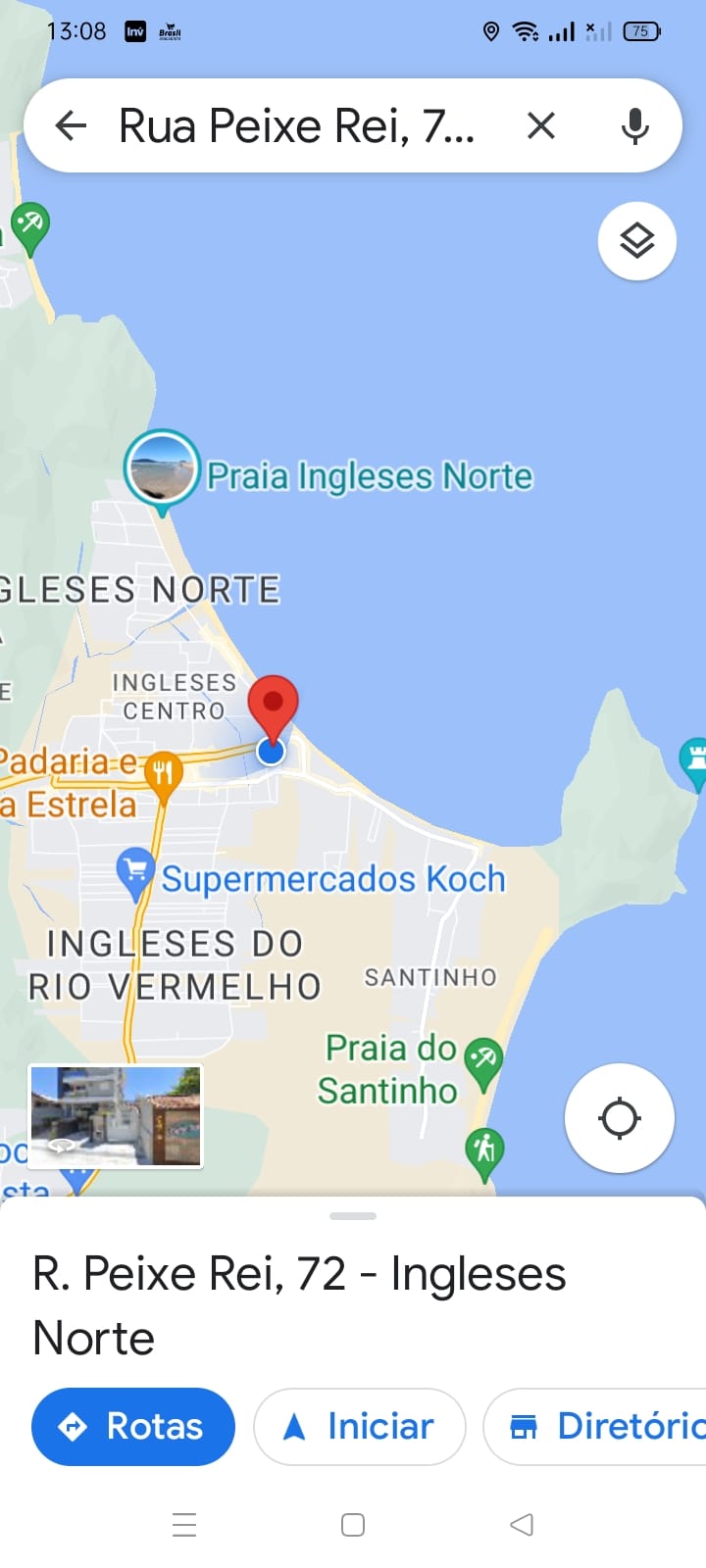Viewport: 706px width, 1568px height.
Task: Go back with the system navigation button
Action: pyautogui.click(x=522, y=1525)
